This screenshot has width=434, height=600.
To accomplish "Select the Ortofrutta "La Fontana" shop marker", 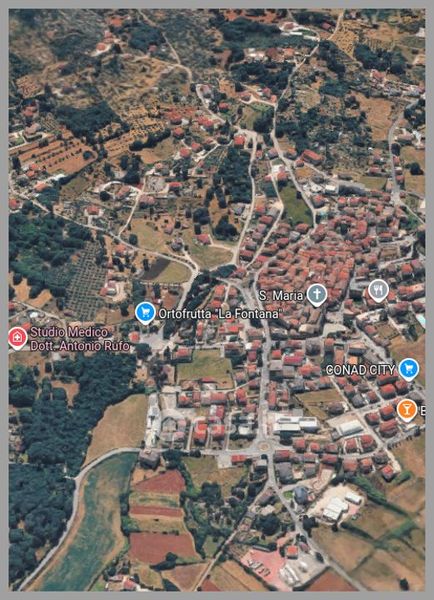I will (145, 313).
